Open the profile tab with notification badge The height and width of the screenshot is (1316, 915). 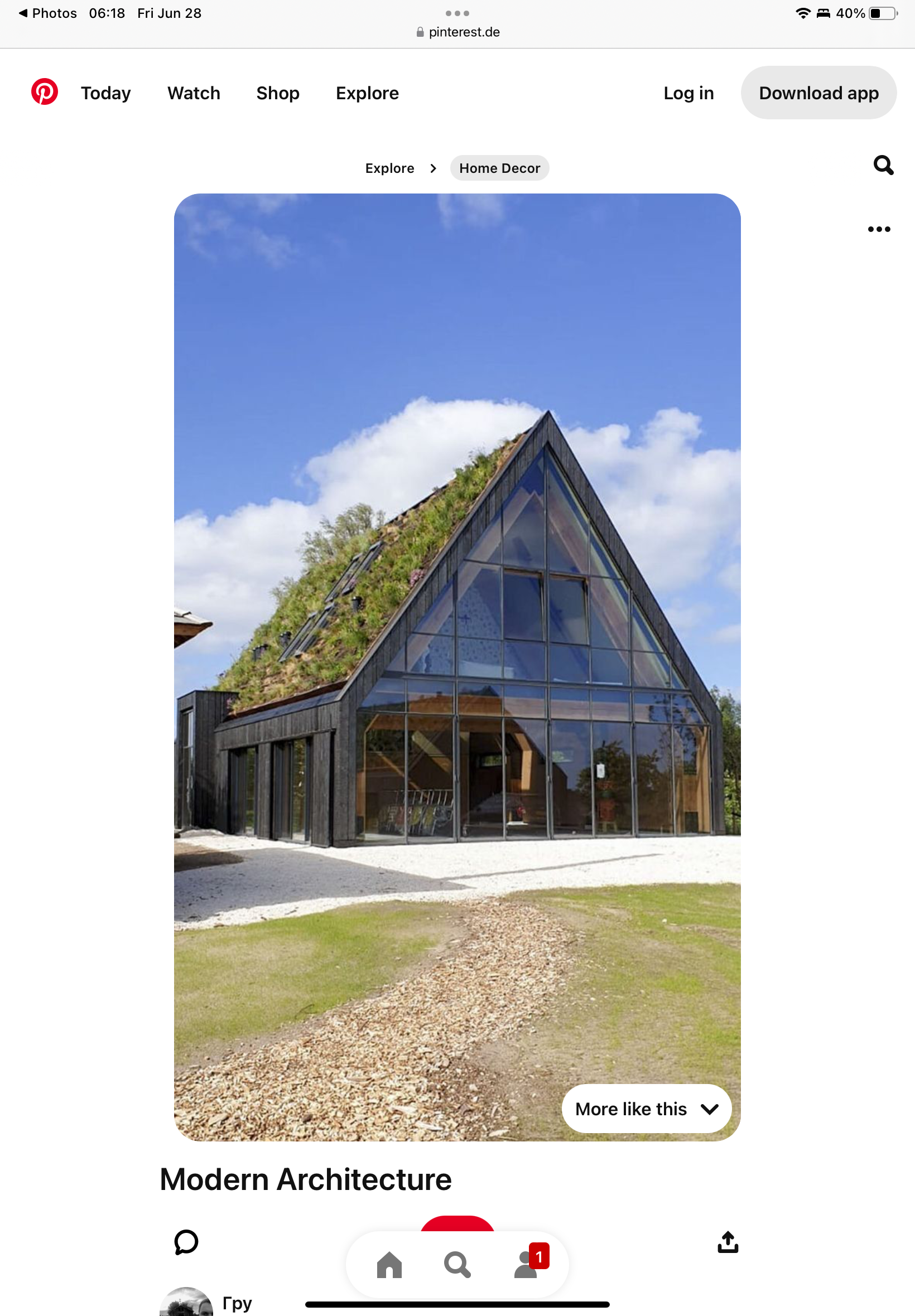coord(526,1264)
